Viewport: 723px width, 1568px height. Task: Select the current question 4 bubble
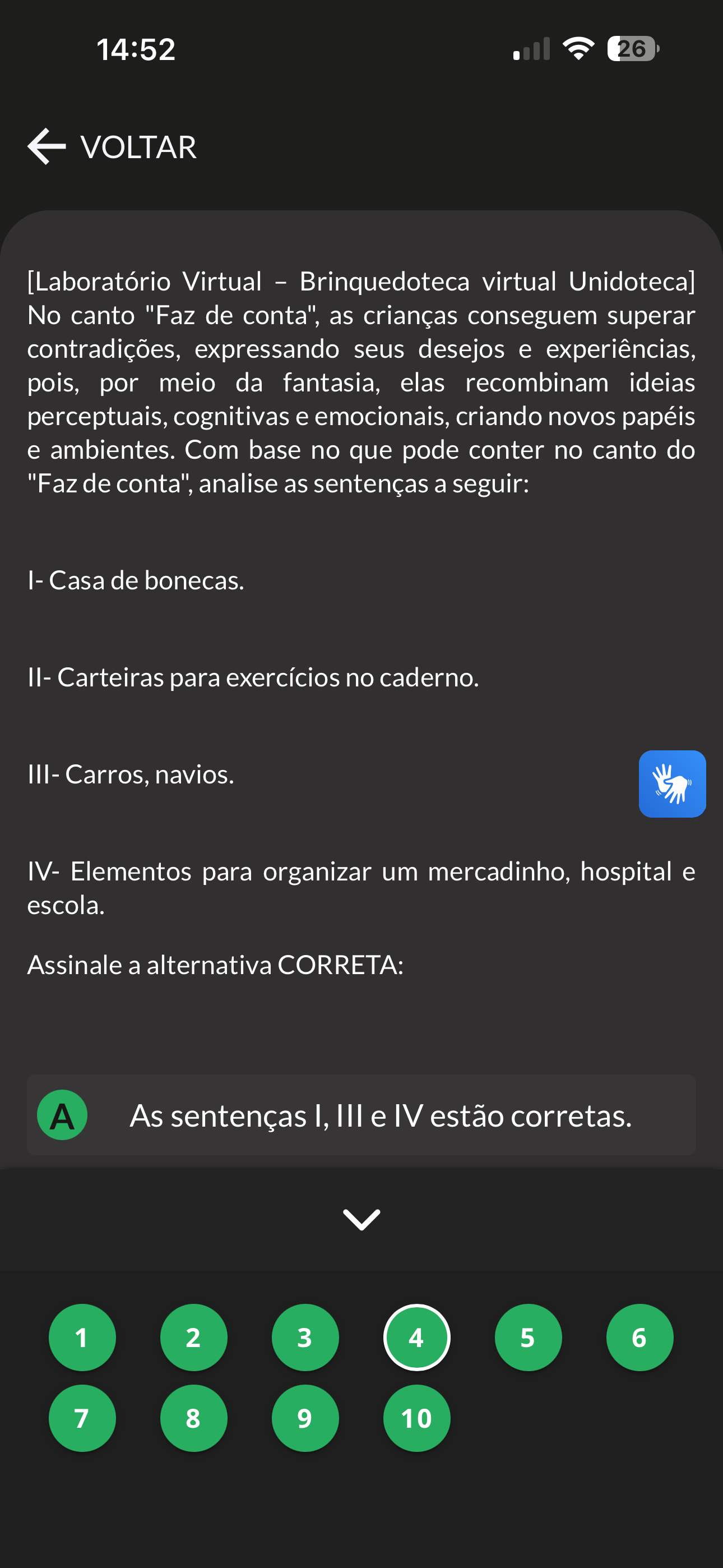[x=416, y=1338]
